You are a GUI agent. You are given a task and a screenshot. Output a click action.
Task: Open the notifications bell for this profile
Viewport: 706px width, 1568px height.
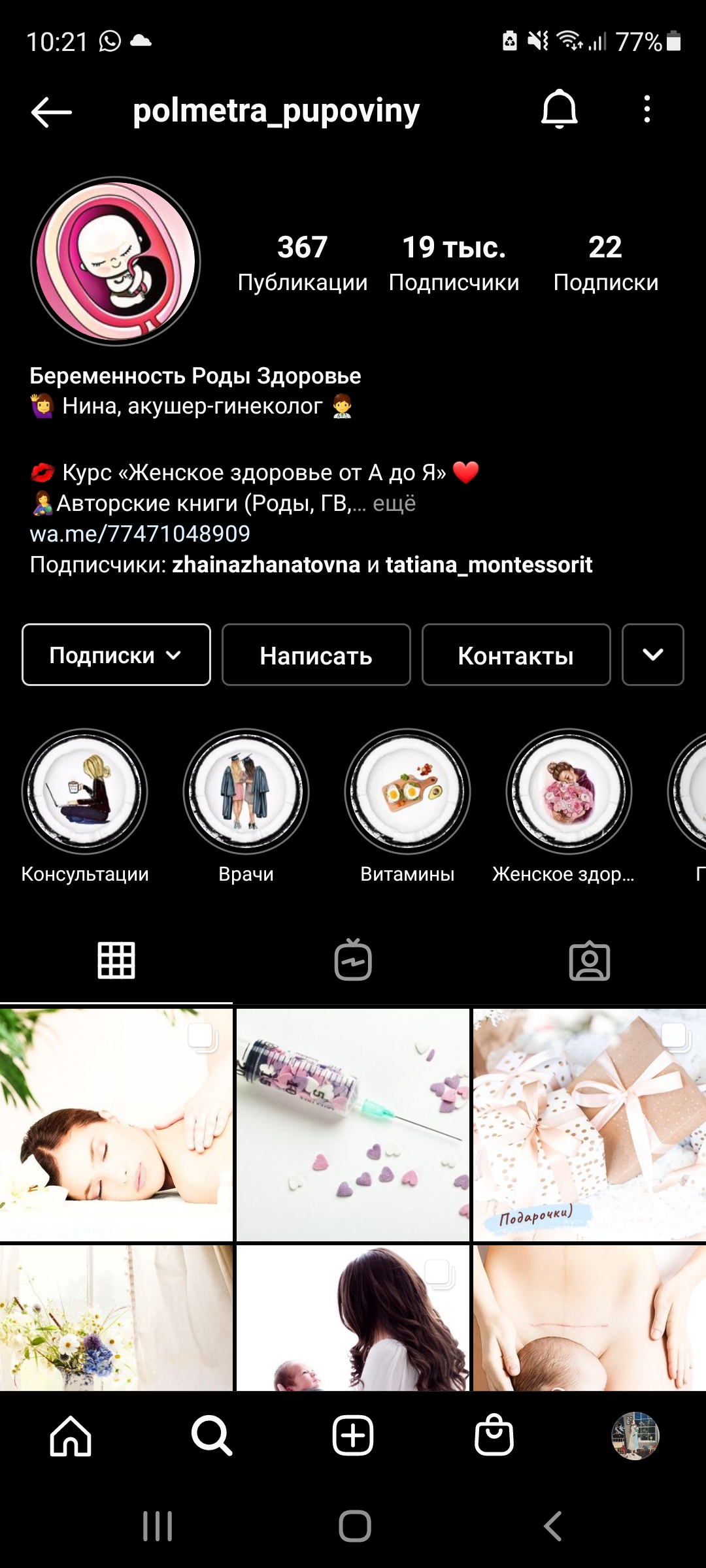pyautogui.click(x=560, y=109)
